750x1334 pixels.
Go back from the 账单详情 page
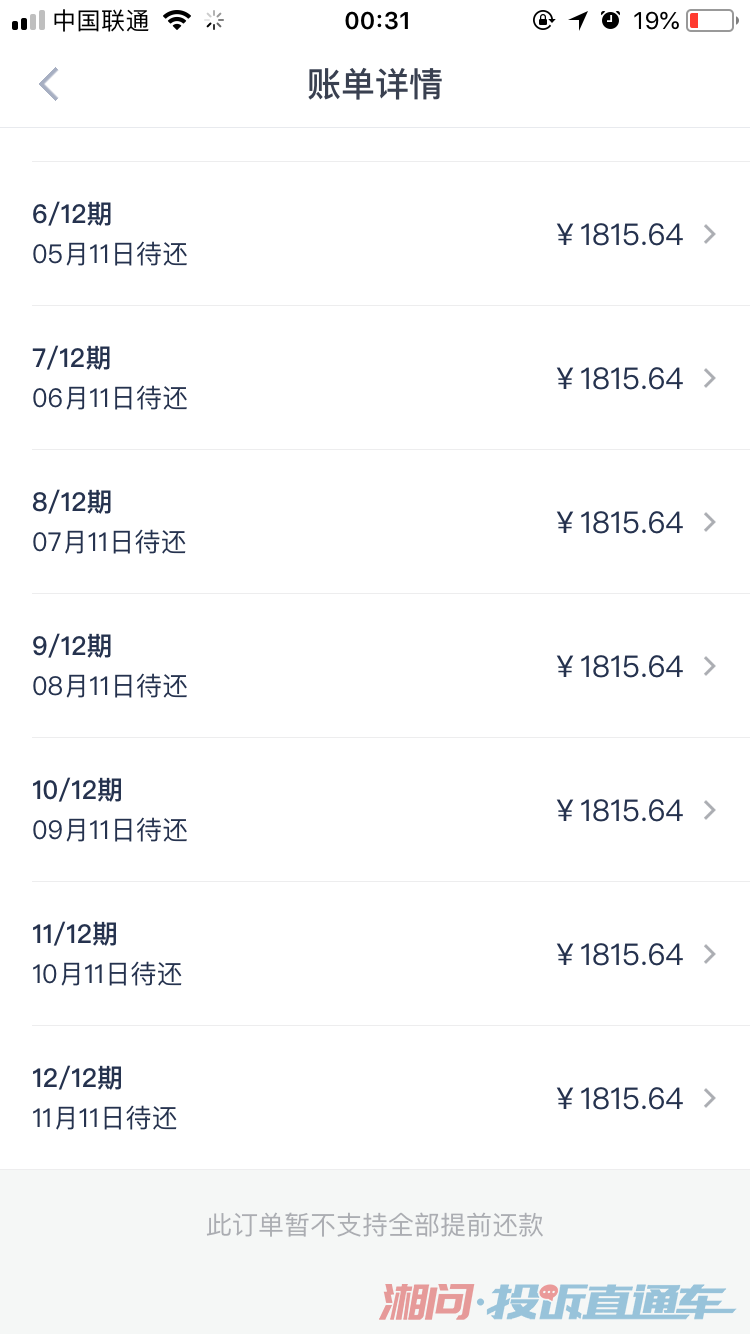(x=48, y=85)
